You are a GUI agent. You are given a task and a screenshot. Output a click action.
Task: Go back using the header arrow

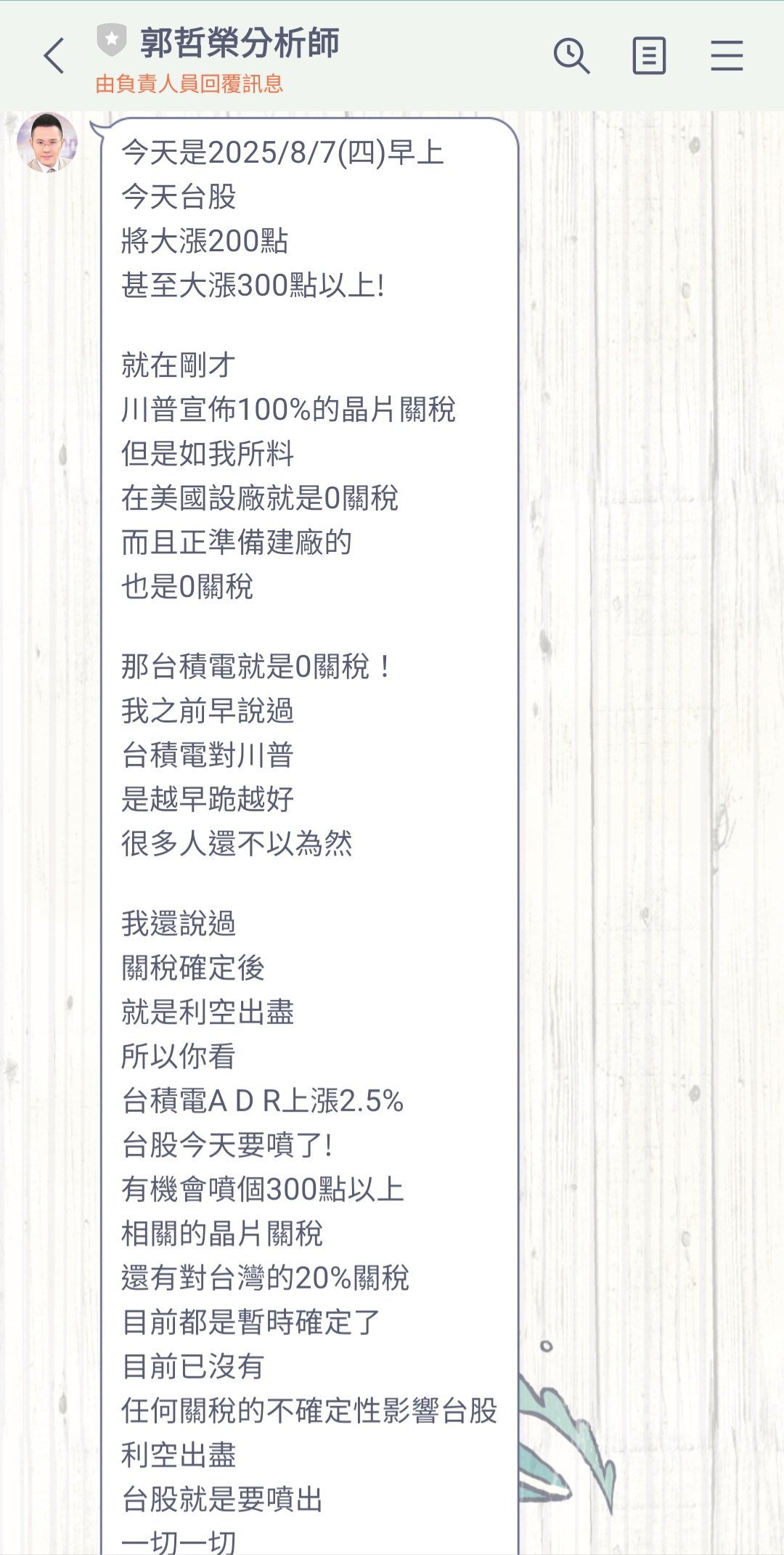54,56
